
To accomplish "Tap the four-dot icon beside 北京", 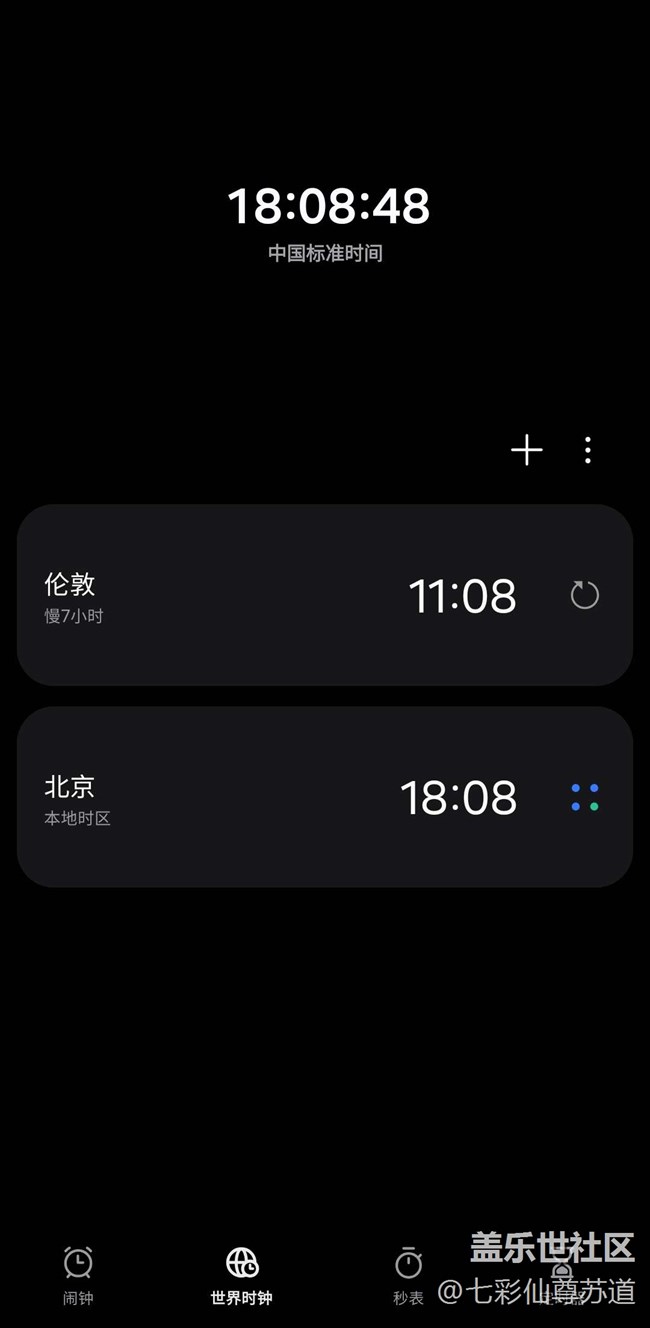I will 585,797.
